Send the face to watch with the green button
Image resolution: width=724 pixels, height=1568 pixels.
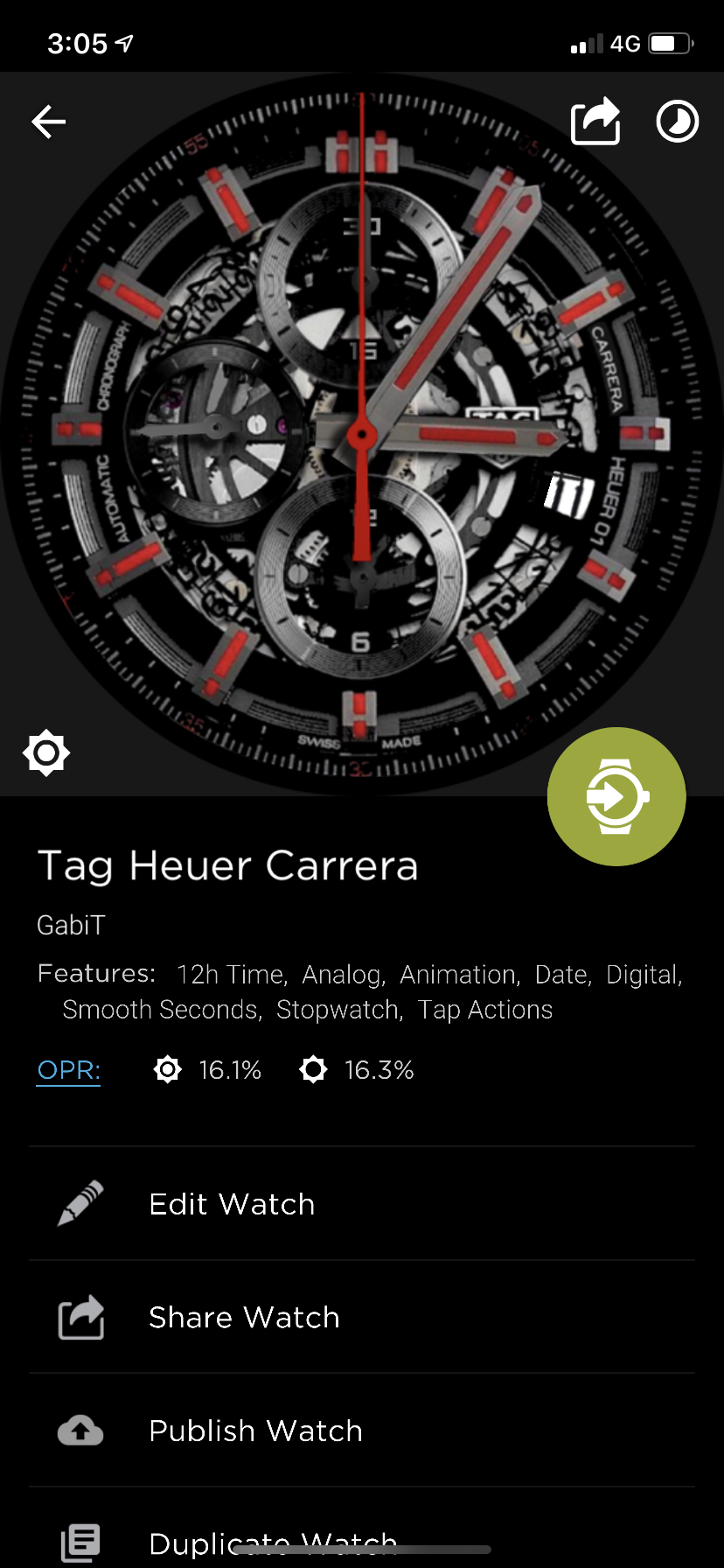click(x=616, y=796)
